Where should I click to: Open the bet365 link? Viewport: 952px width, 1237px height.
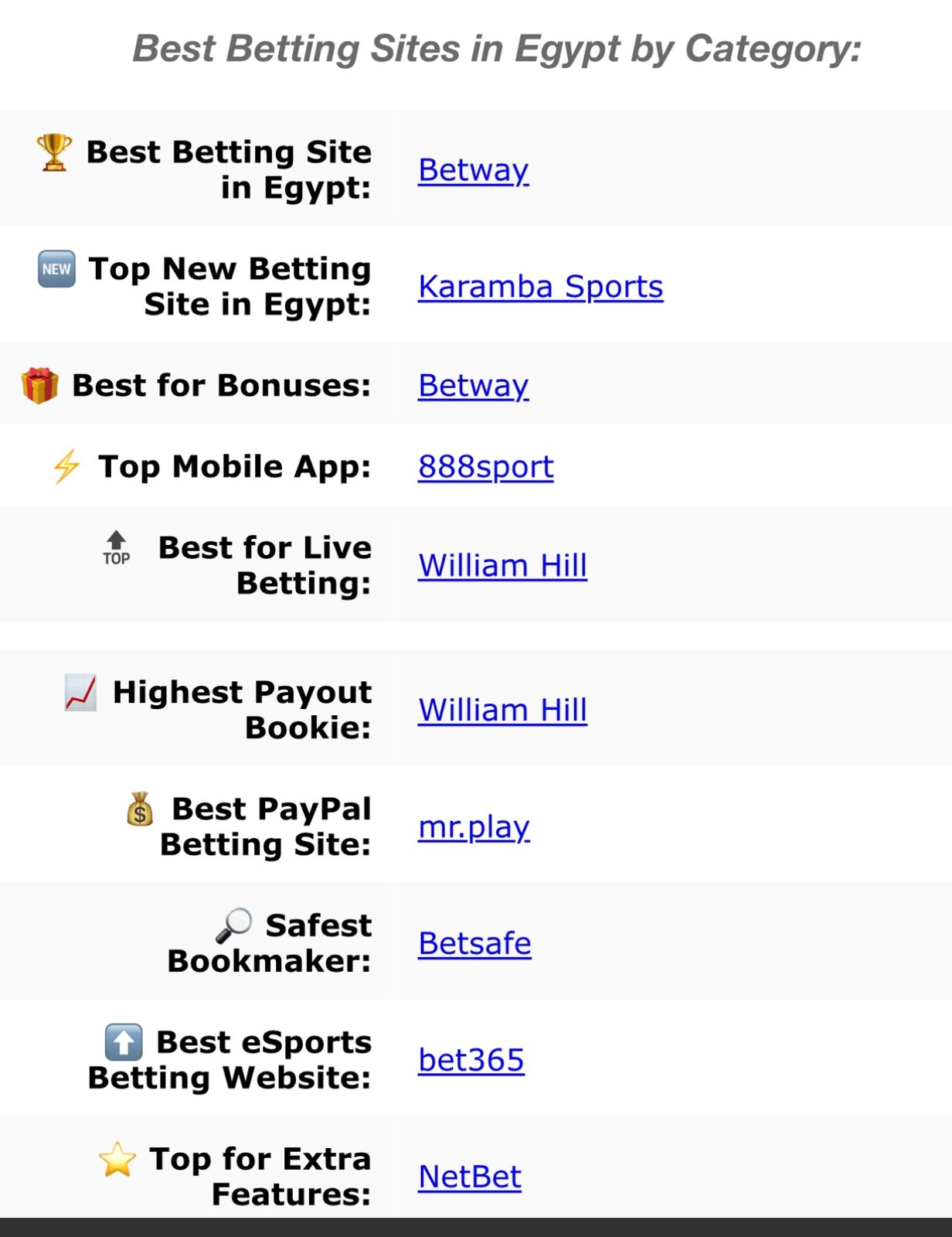(471, 1061)
